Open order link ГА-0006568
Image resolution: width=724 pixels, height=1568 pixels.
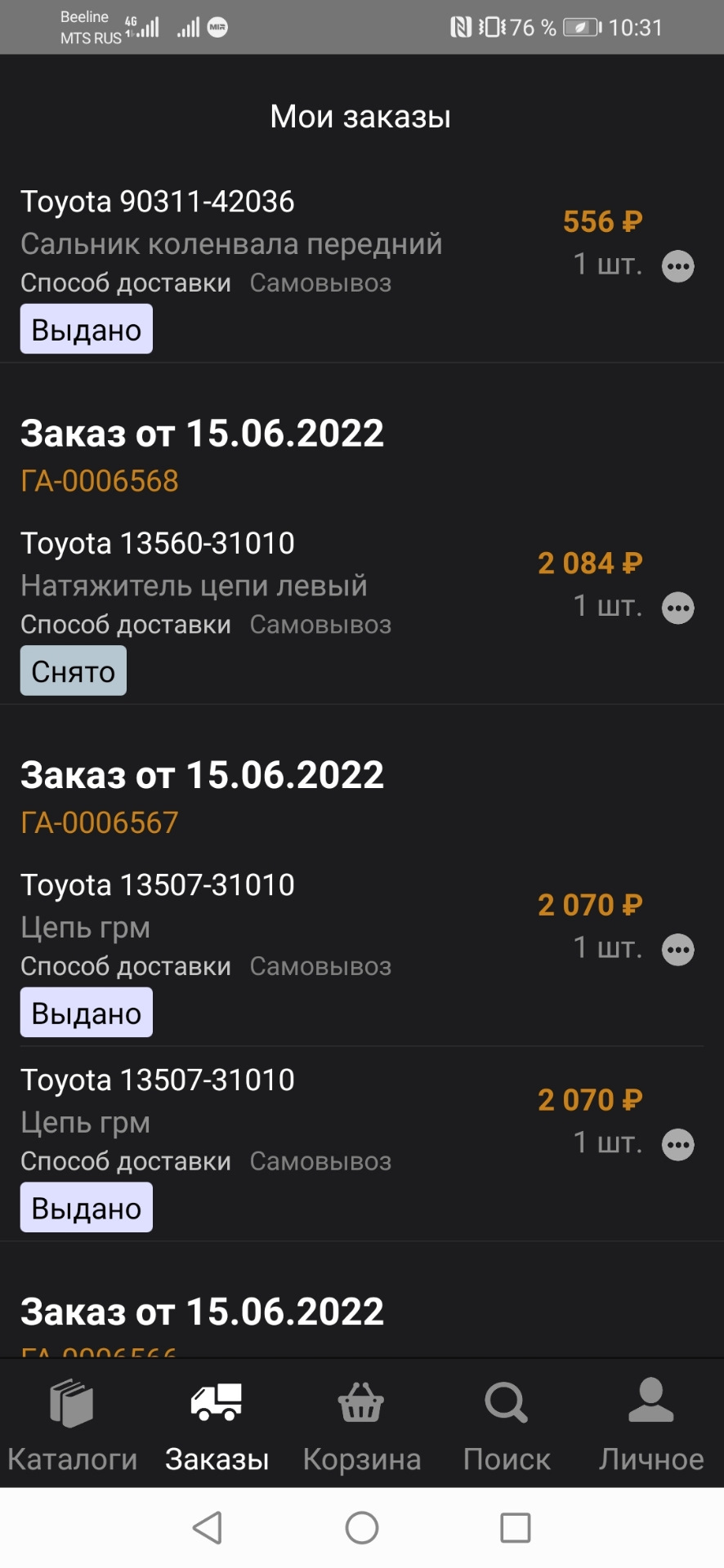(99, 481)
